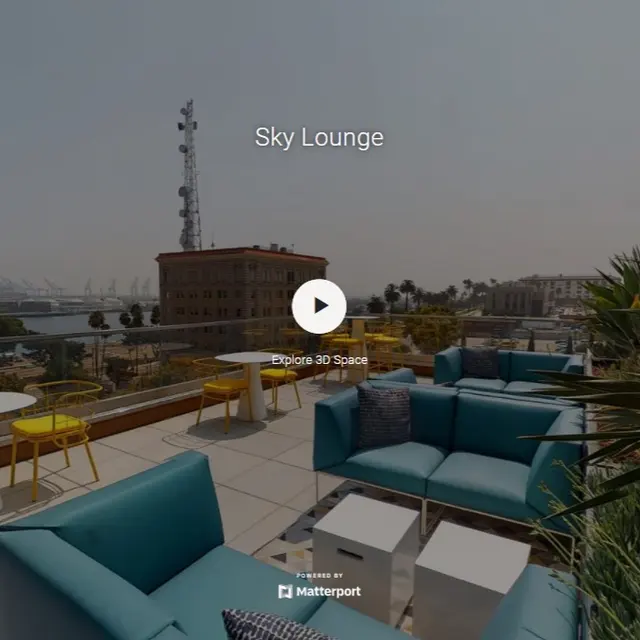Play the Sky Lounge 3D tour
The width and height of the screenshot is (640, 640).
319,306
